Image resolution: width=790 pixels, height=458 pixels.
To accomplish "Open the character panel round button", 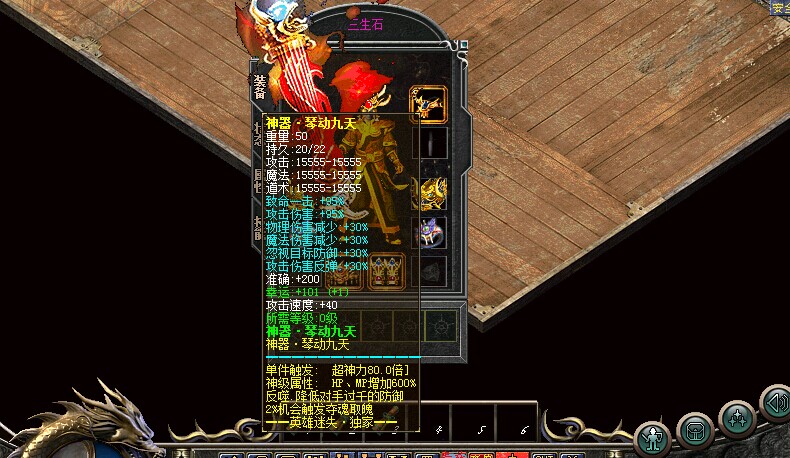I will [x=653, y=437].
